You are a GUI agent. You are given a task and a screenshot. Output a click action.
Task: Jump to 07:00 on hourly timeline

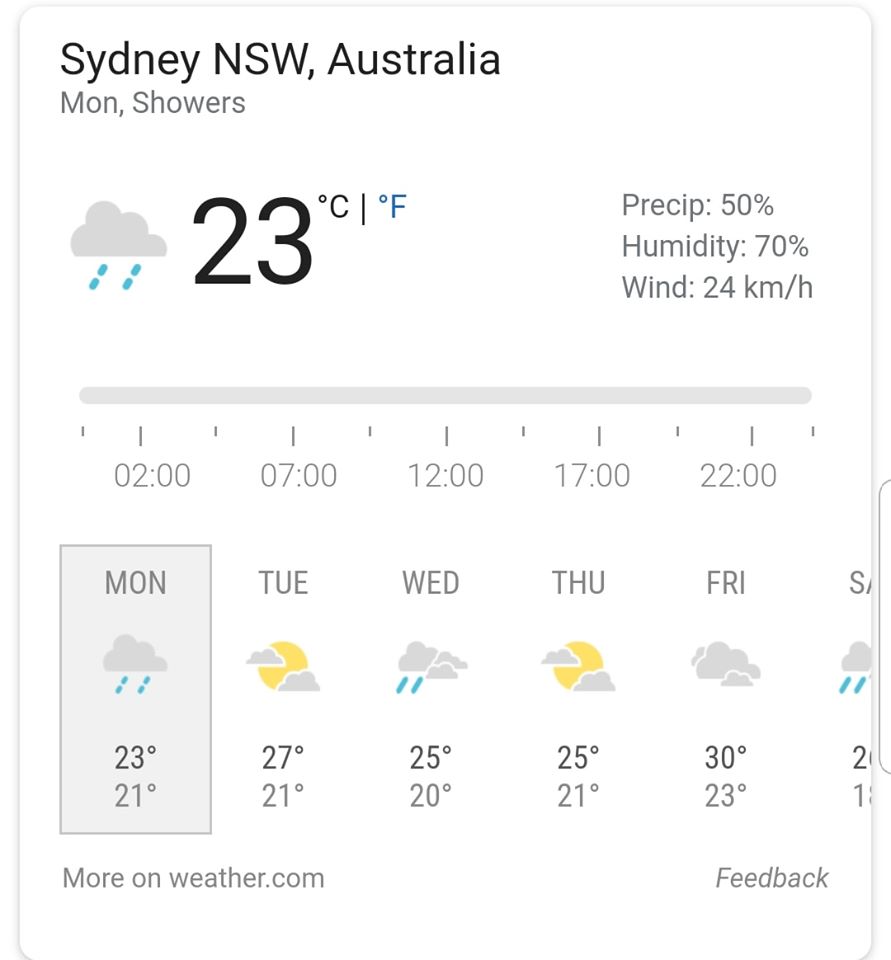click(299, 475)
